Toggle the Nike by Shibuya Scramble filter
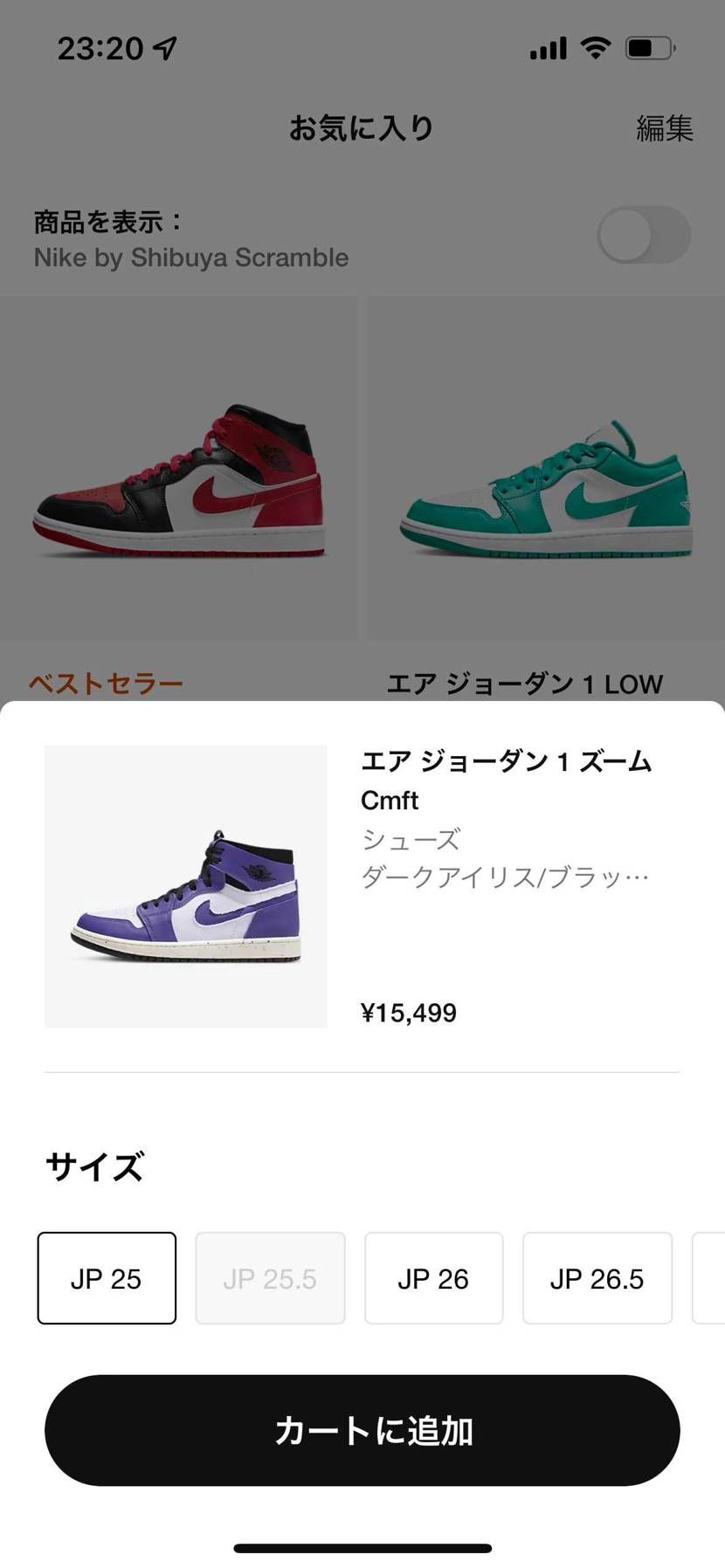Image resolution: width=725 pixels, height=1568 pixels. [x=644, y=234]
